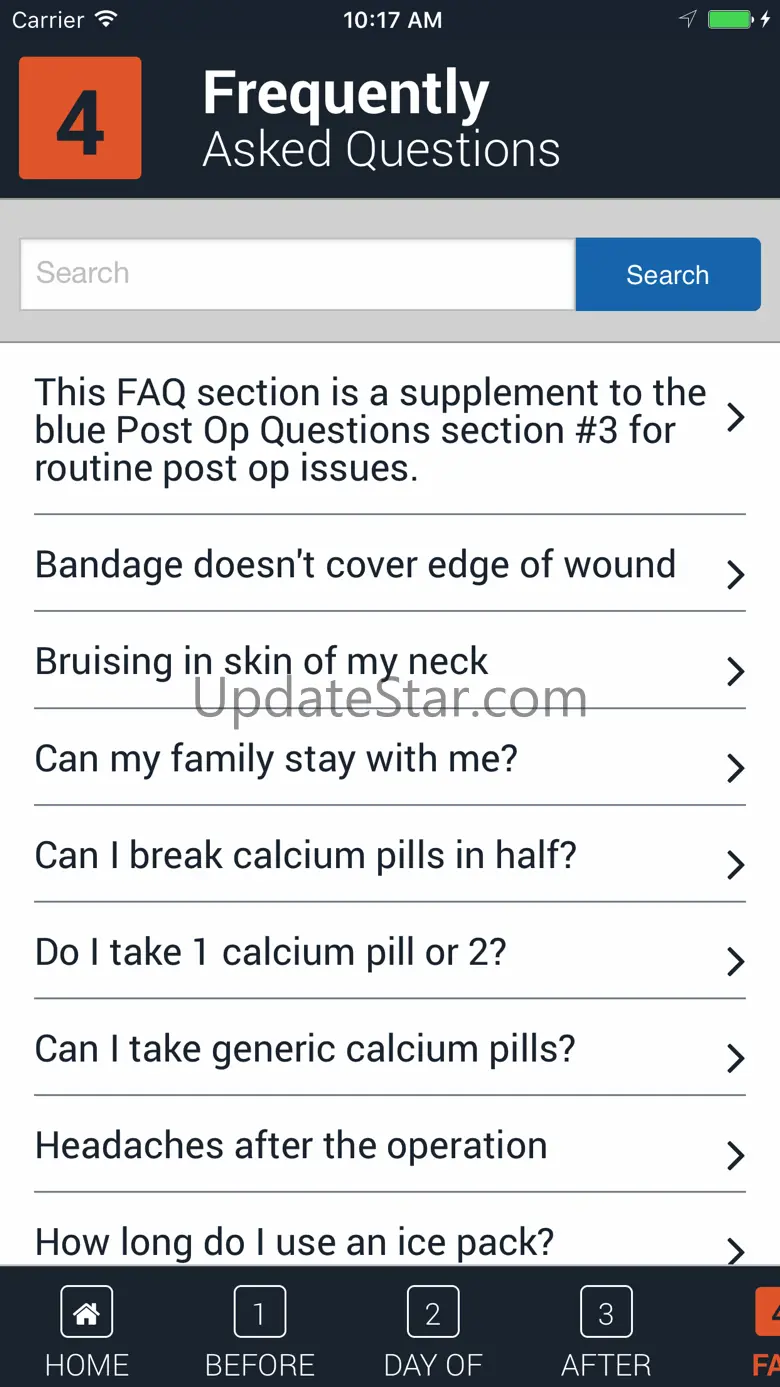Open 'Bandage doesn't cover edge of wound'
Viewport: 780px width, 1387px height.
point(390,565)
